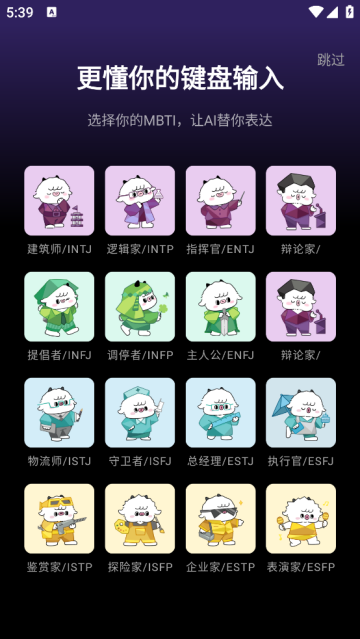The width and height of the screenshot is (360, 639).
Task: Choose 守卫者/ISFJ personality
Action: tap(140, 412)
